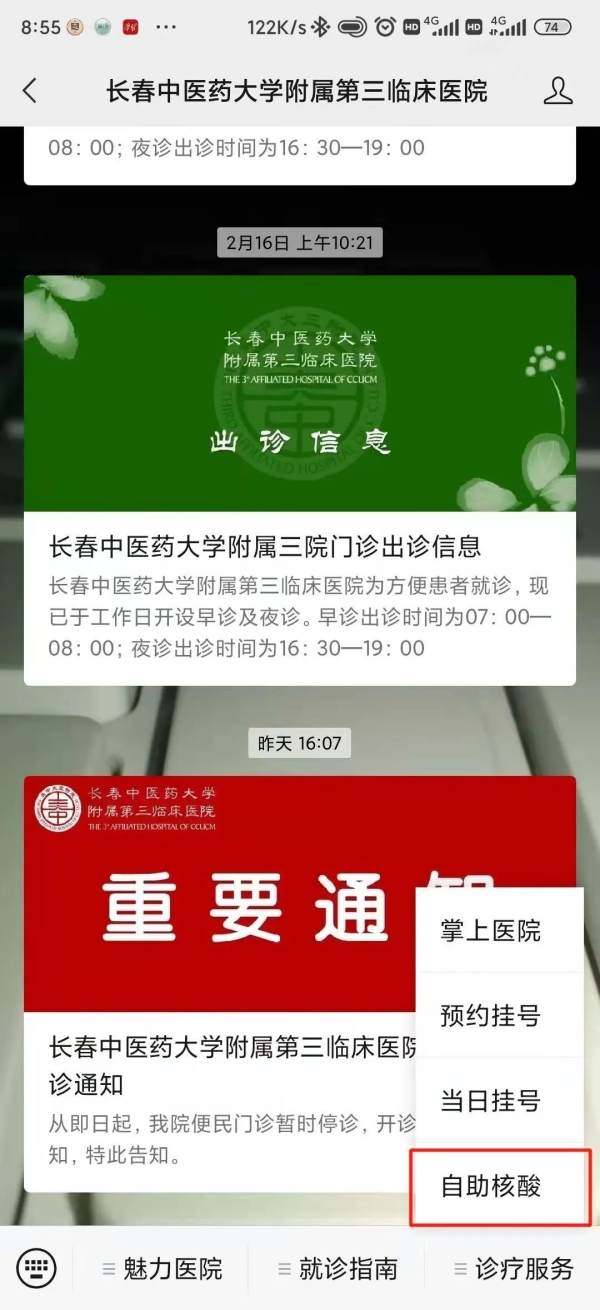
Task: Expand the 就诊指南 bottom menu
Action: 337,1269
